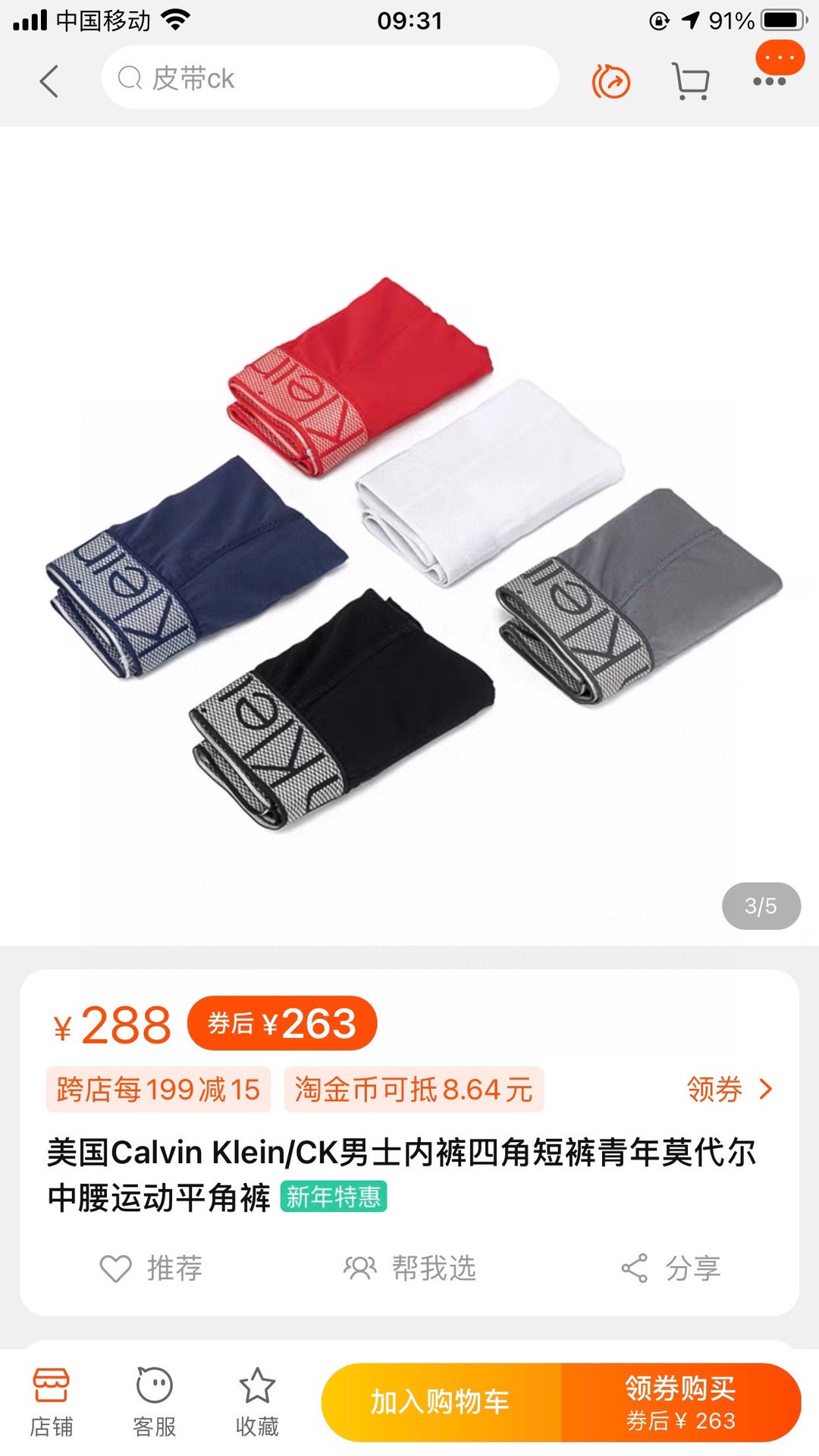Open the shopping cart icon

point(691,80)
